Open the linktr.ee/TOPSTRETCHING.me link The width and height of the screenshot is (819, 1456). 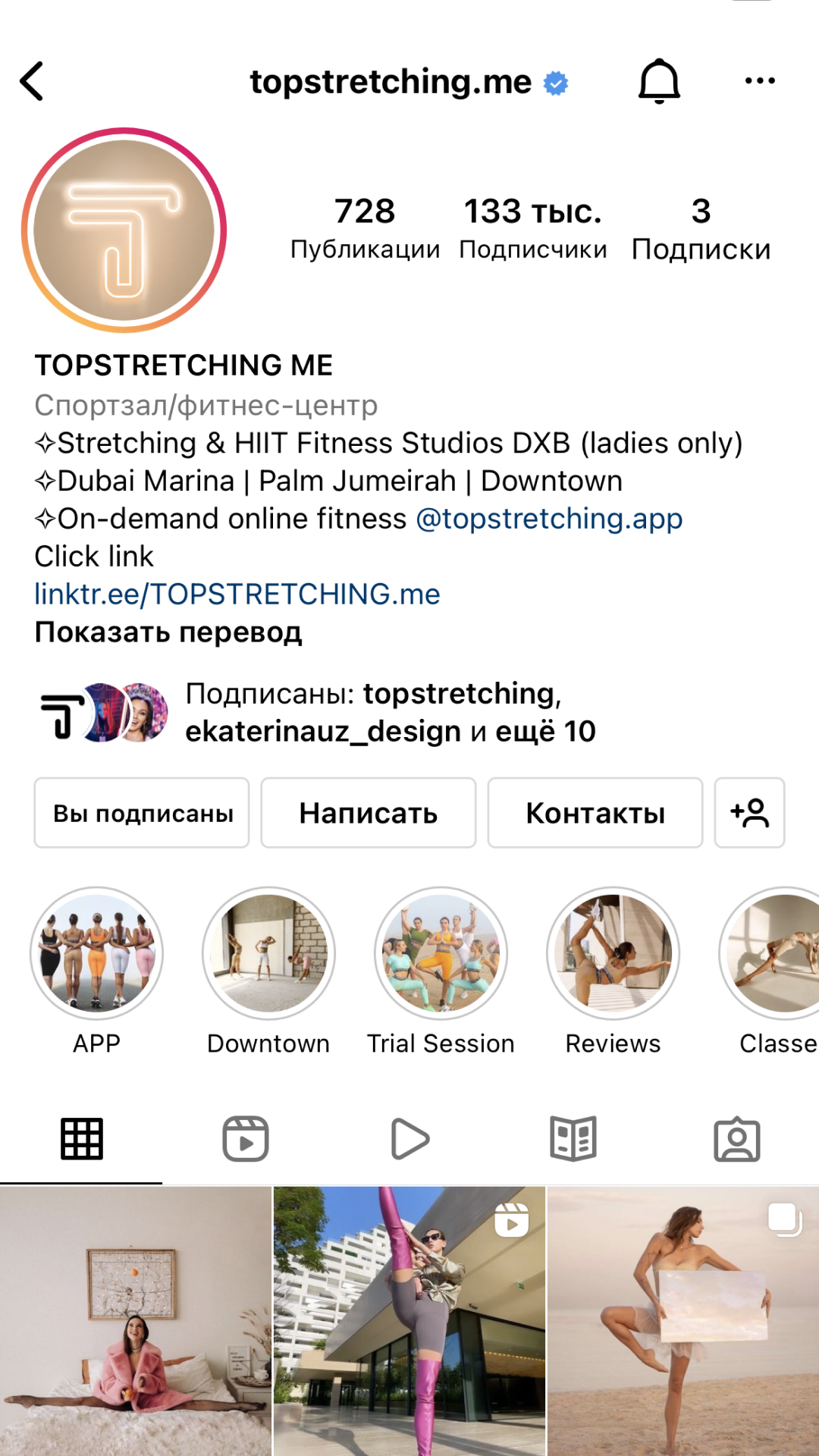[237, 594]
